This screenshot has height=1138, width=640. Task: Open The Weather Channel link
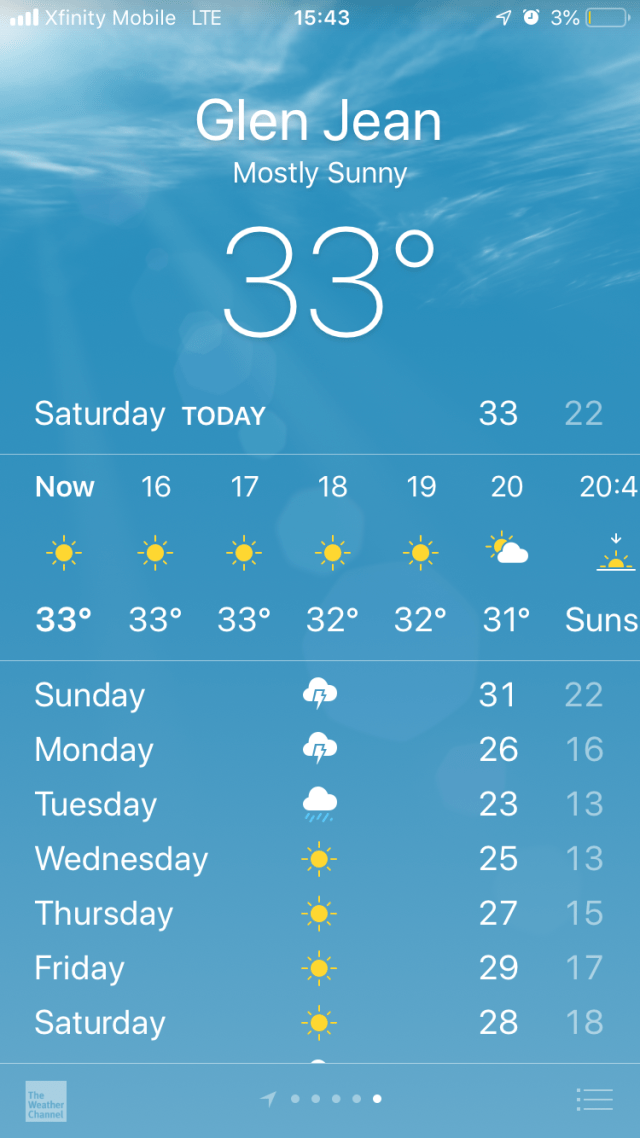[46, 1100]
